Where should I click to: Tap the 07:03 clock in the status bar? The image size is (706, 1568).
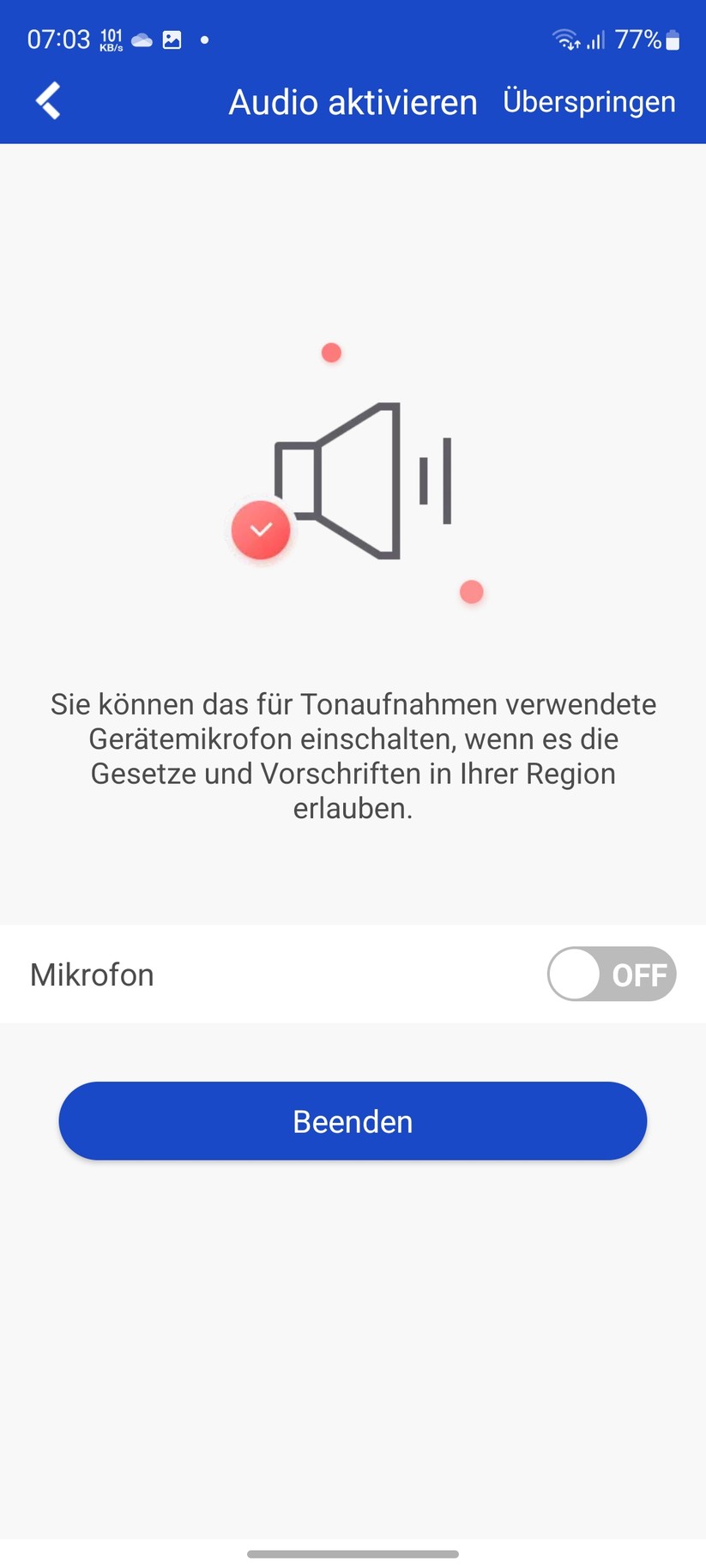[57, 39]
